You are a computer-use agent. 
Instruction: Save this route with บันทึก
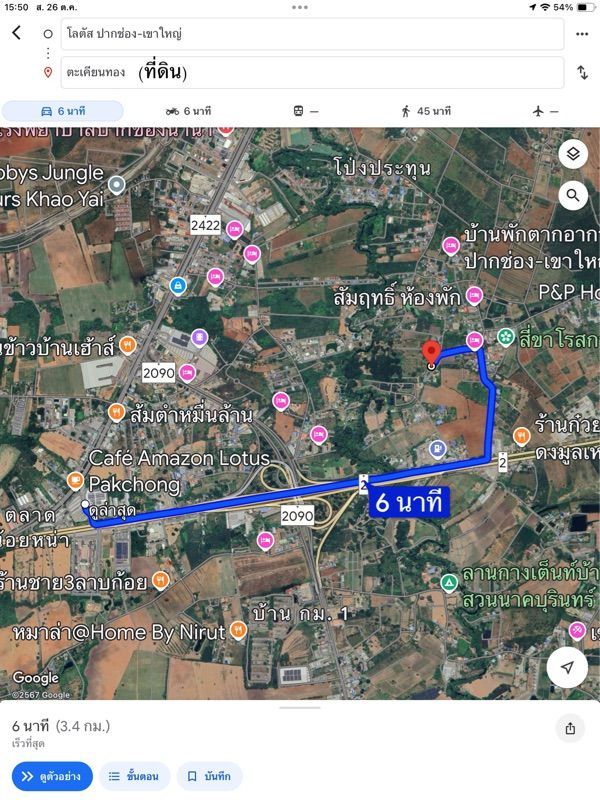209,775
